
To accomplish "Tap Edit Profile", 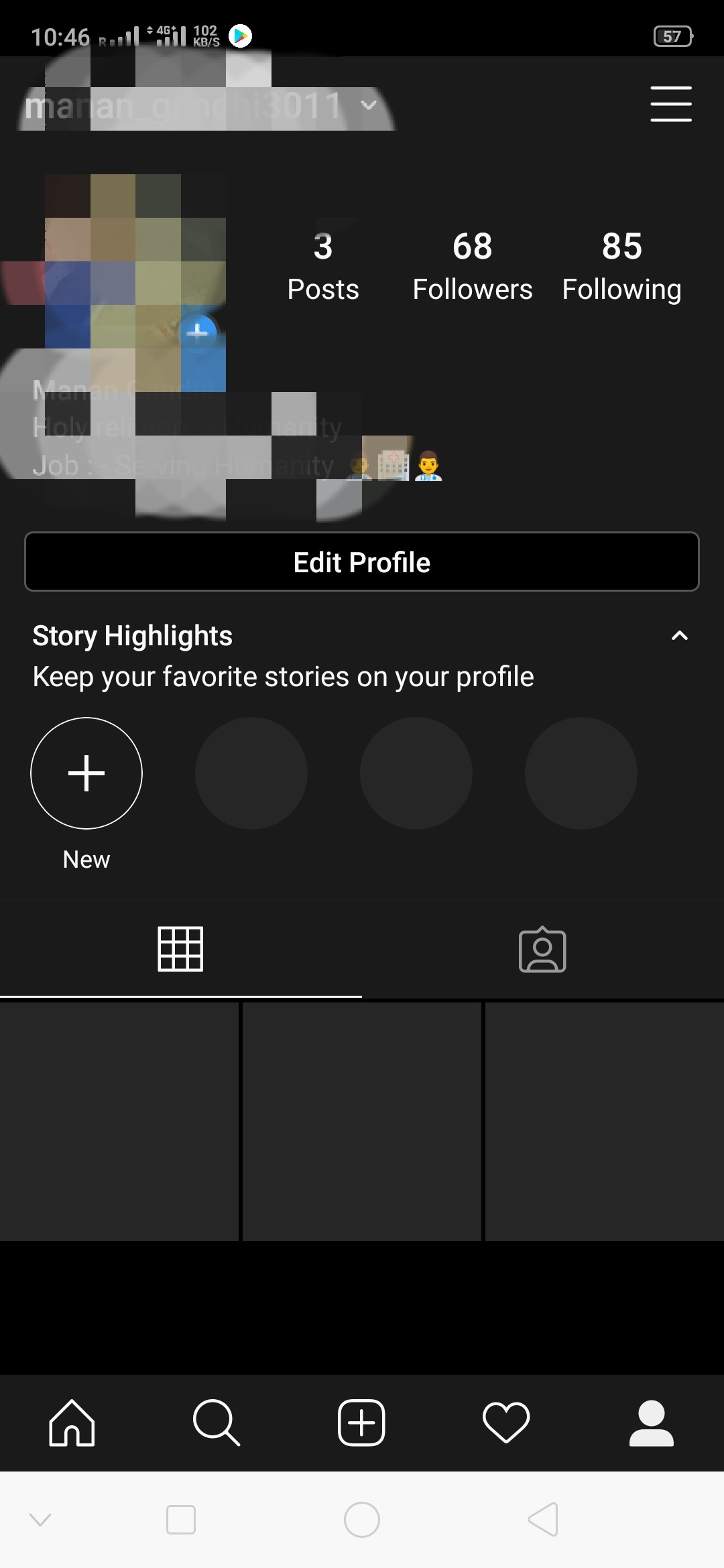I will (361, 562).
